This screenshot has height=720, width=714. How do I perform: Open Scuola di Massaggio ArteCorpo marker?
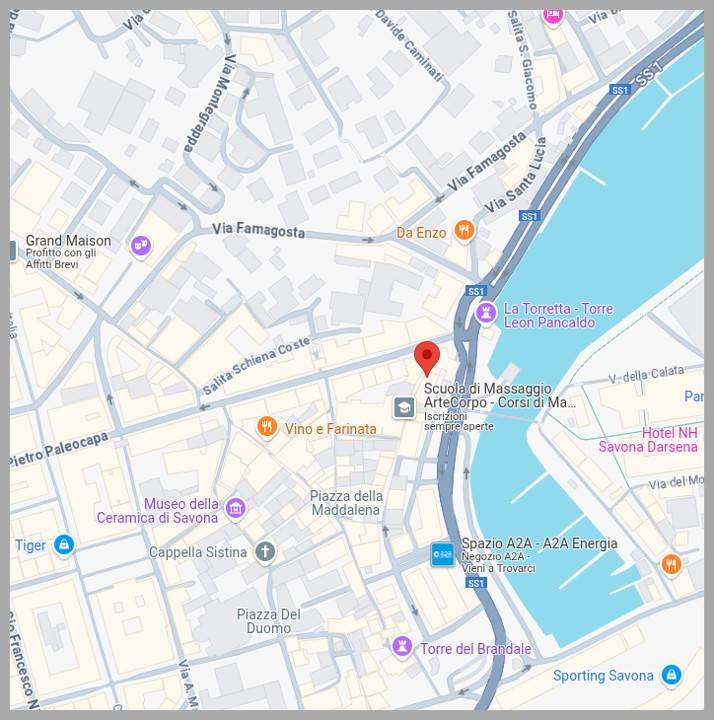pos(404,408)
